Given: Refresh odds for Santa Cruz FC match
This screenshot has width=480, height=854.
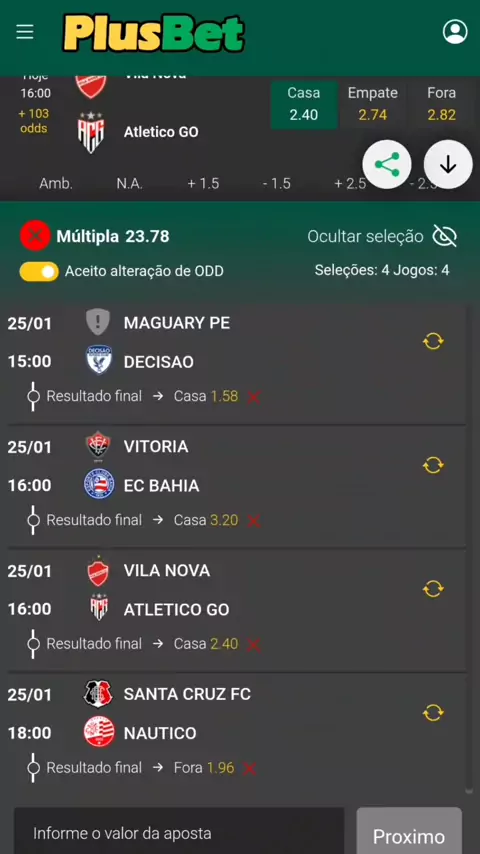Looking at the screenshot, I should 433,713.
